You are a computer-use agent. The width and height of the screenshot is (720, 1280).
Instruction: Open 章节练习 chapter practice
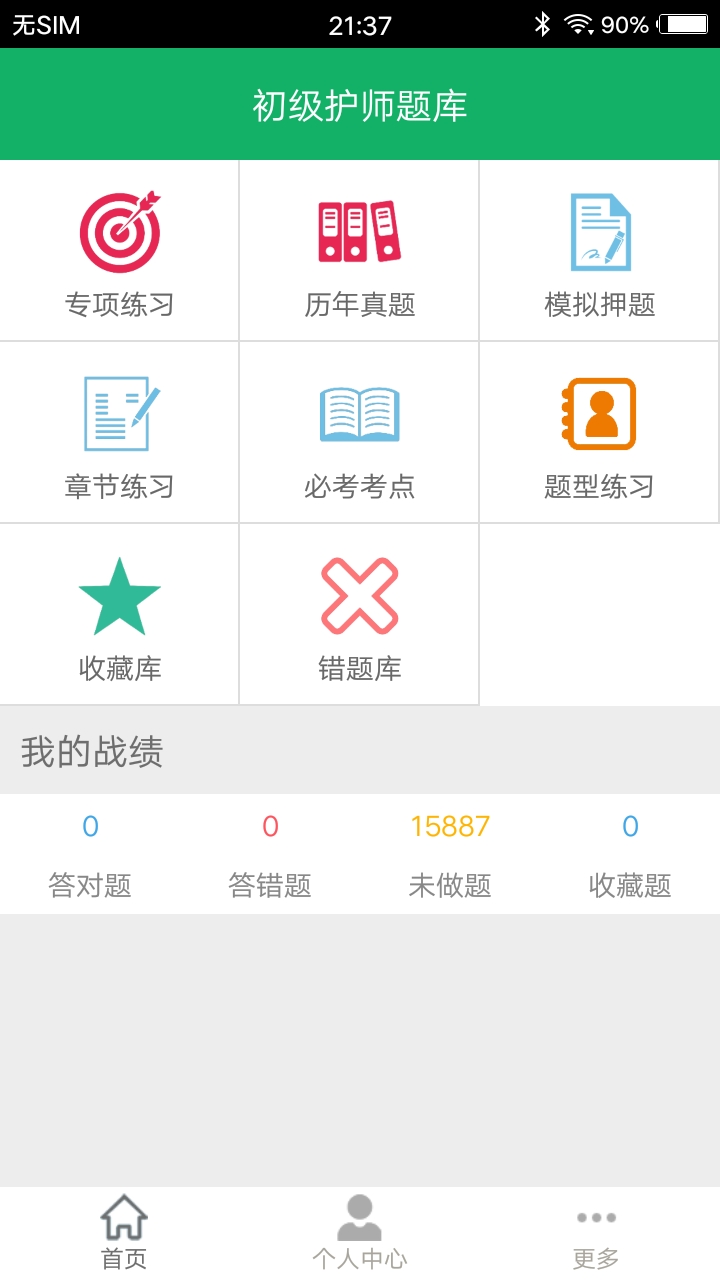click(119, 430)
